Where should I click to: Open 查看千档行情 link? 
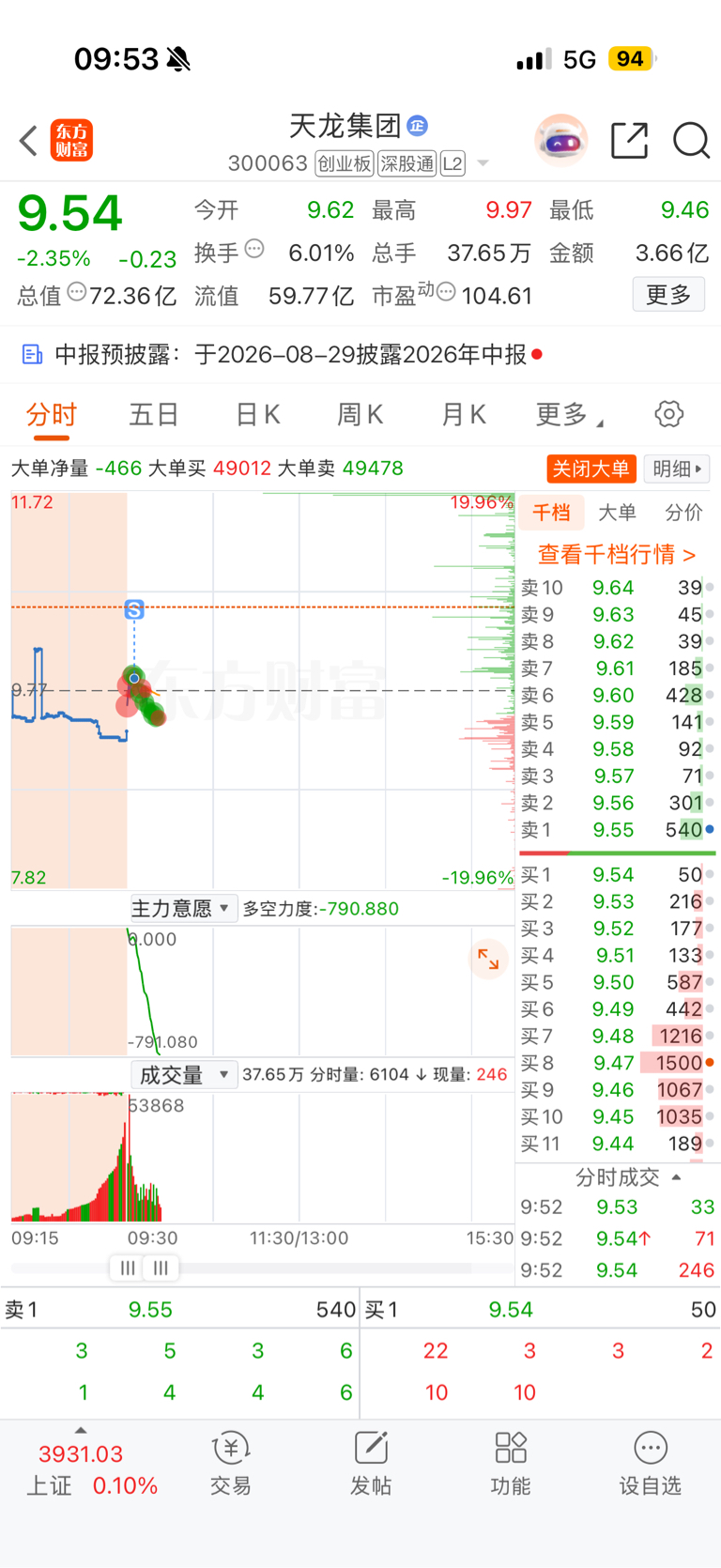click(x=616, y=554)
